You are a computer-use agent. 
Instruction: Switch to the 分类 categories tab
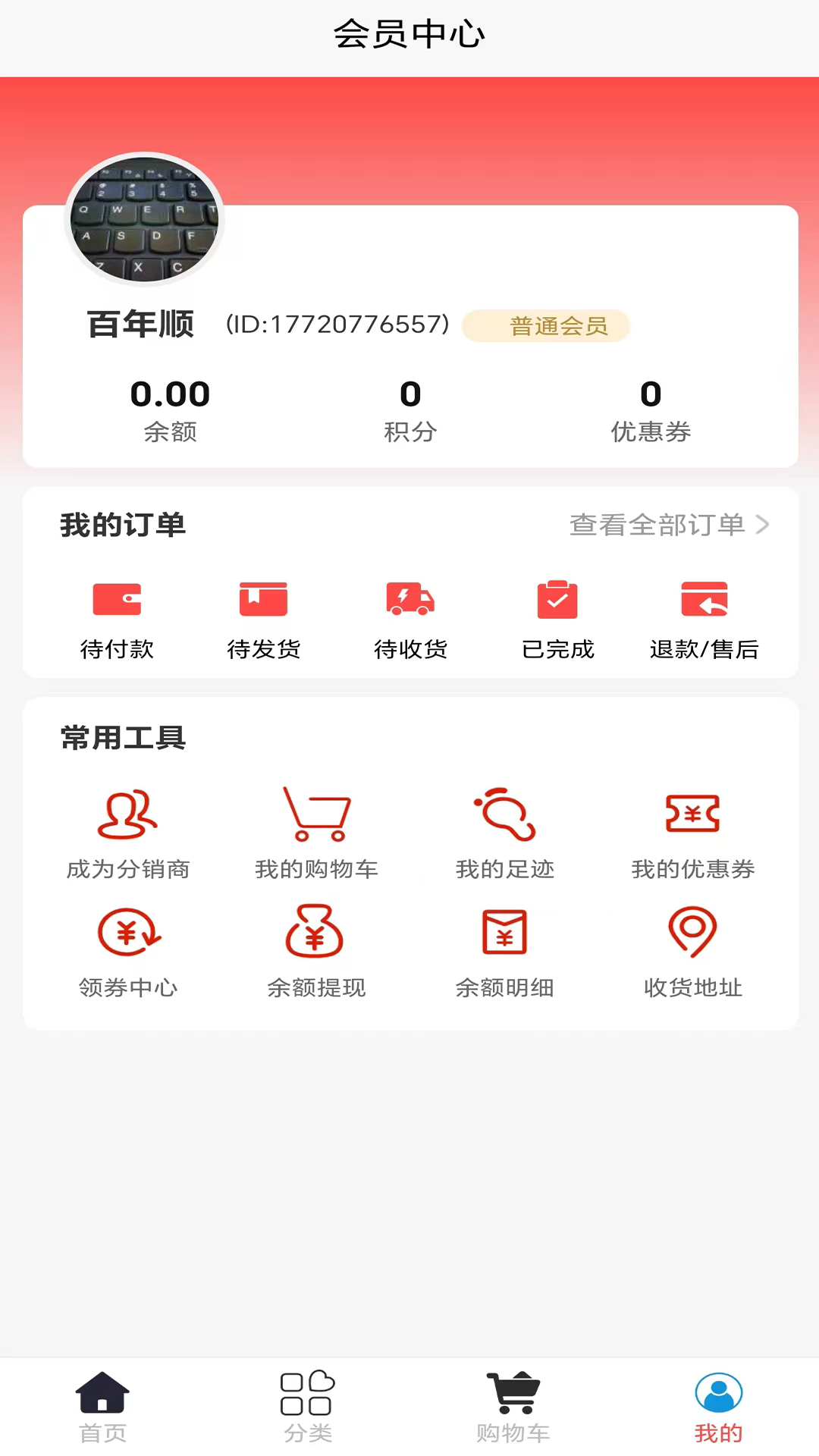307,1407
